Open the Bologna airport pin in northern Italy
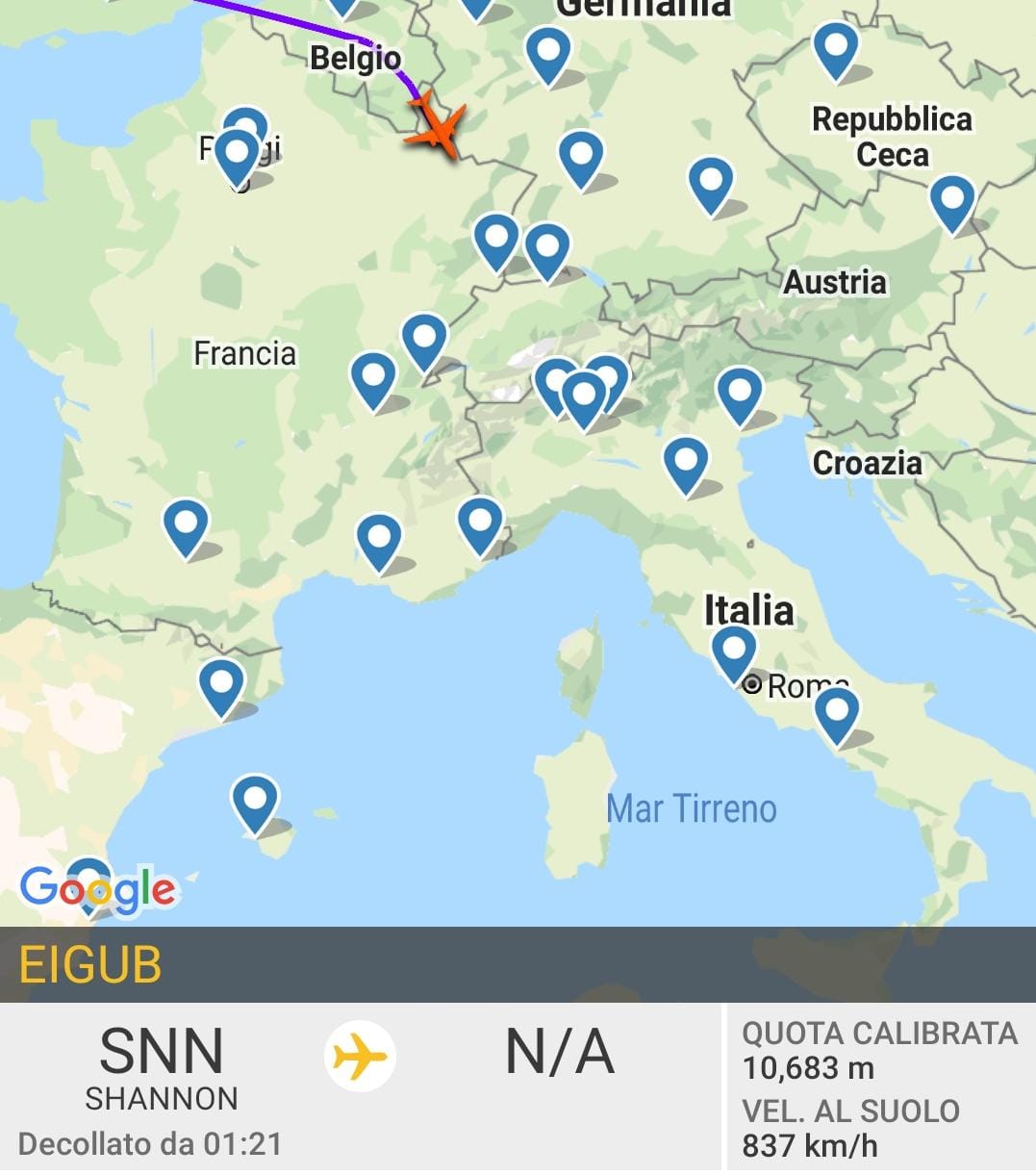The height and width of the screenshot is (1175, 1036). pyautogui.click(x=685, y=463)
